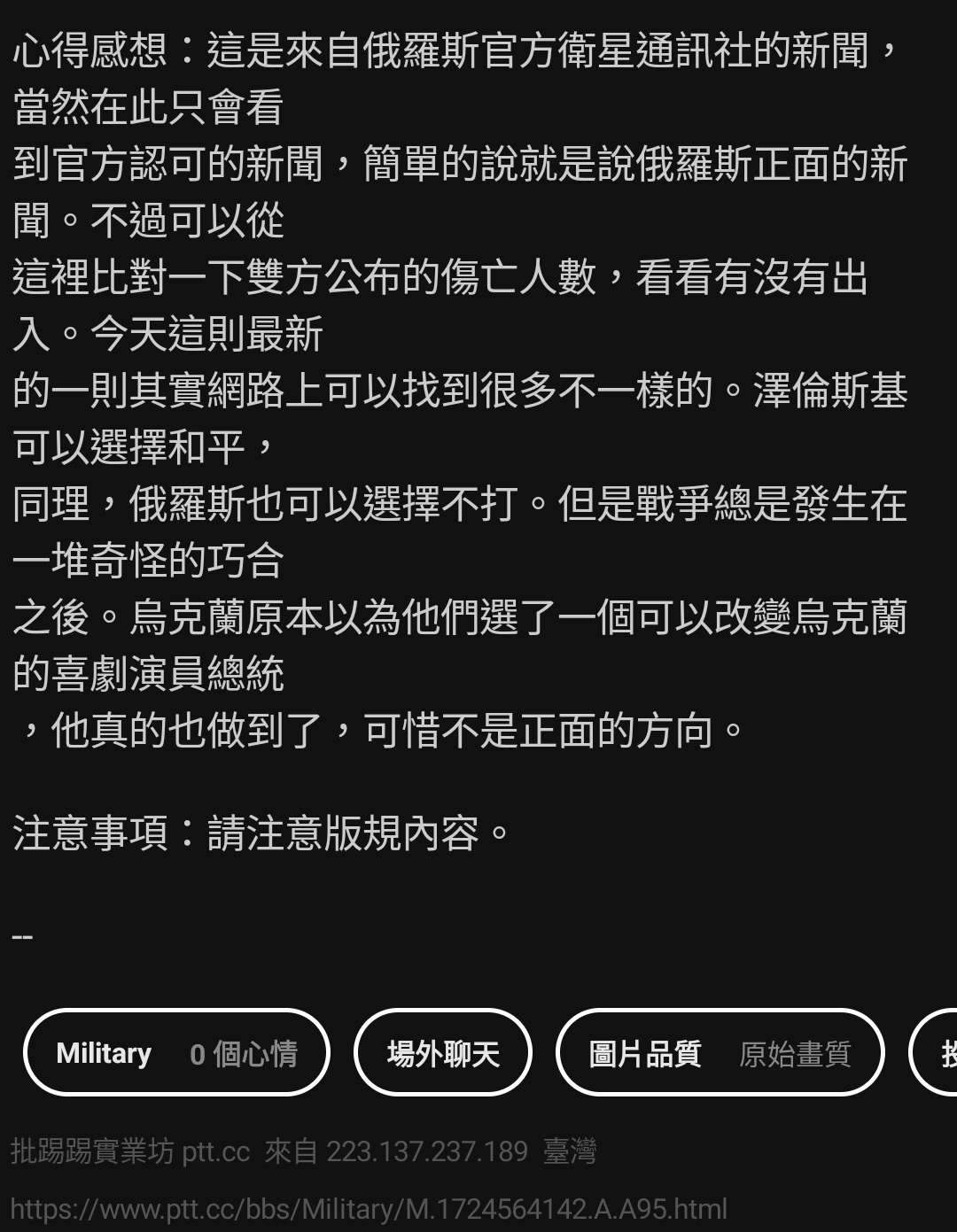This screenshot has height=1232, width=957.
Task: Open the Military board chip
Action: point(175,1053)
